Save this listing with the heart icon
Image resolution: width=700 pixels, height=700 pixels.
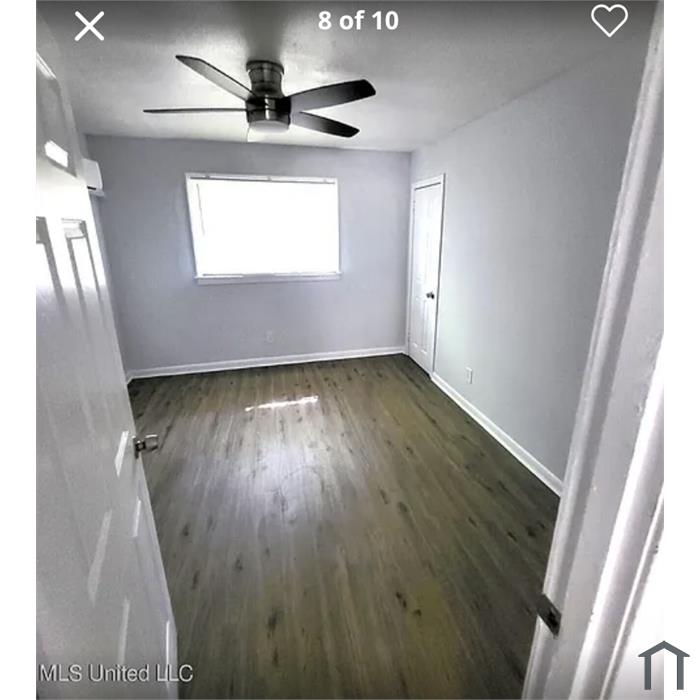point(609,21)
